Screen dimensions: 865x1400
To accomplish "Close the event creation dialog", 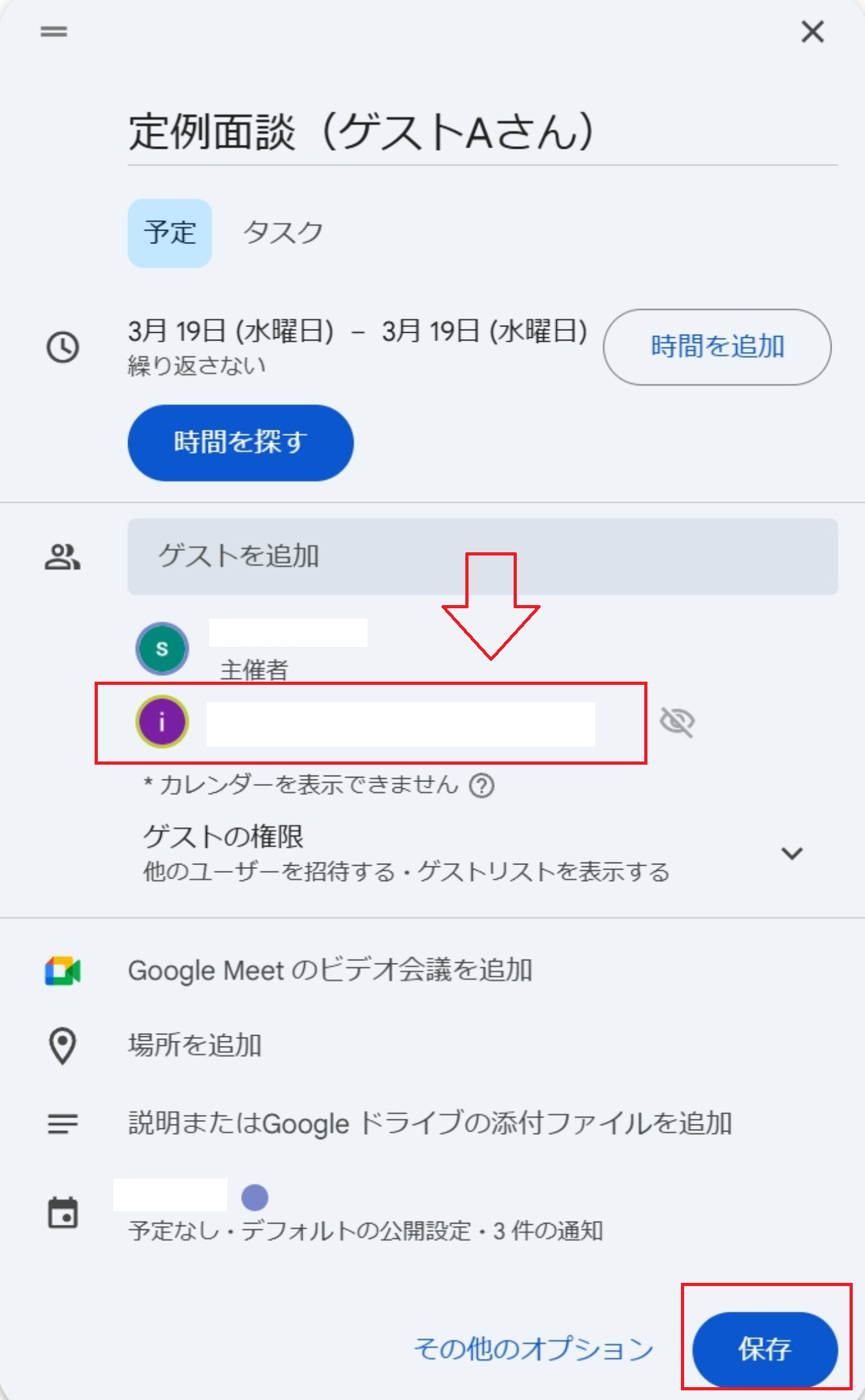I will coord(812,31).
